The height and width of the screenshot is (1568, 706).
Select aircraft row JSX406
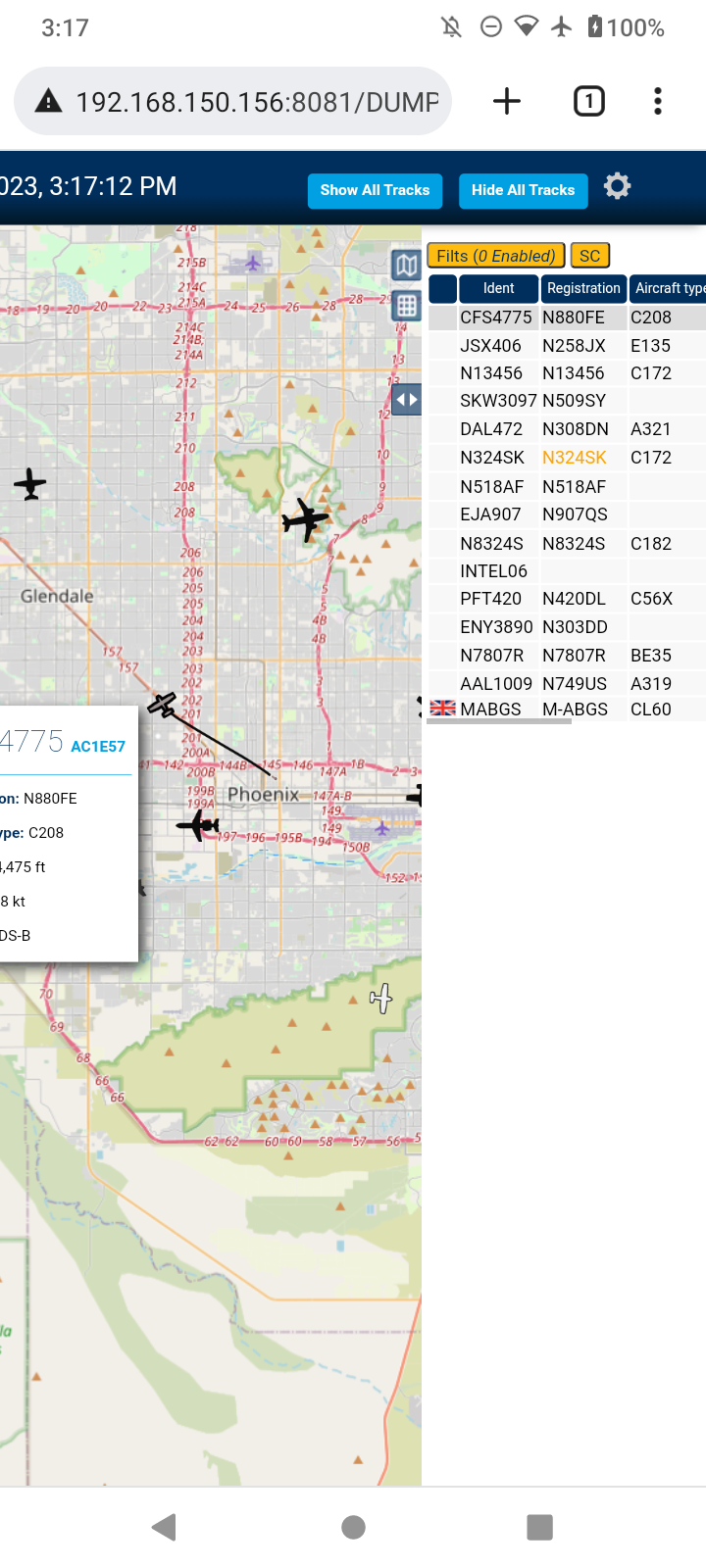coord(567,346)
